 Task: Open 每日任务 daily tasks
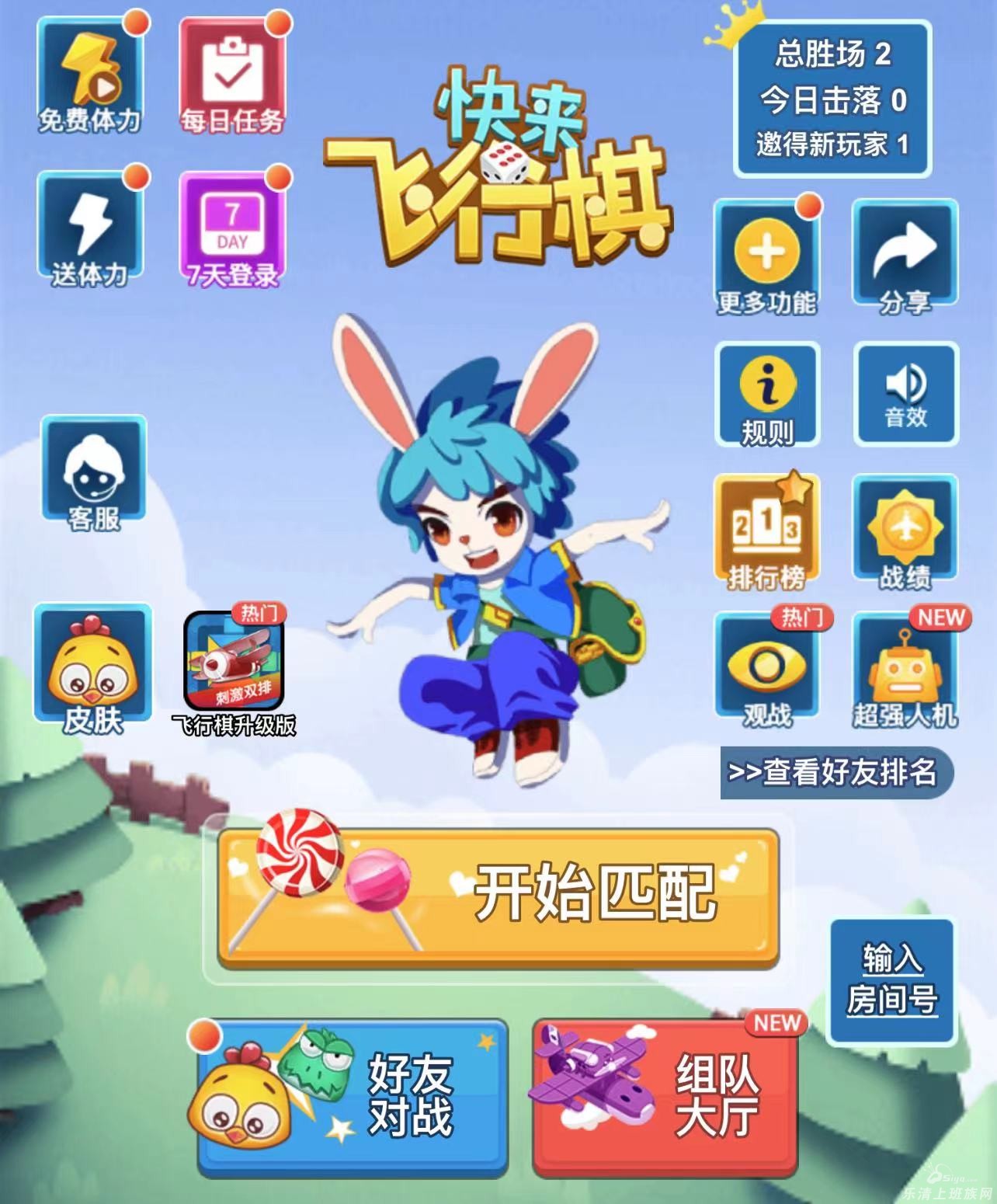click(x=232, y=77)
